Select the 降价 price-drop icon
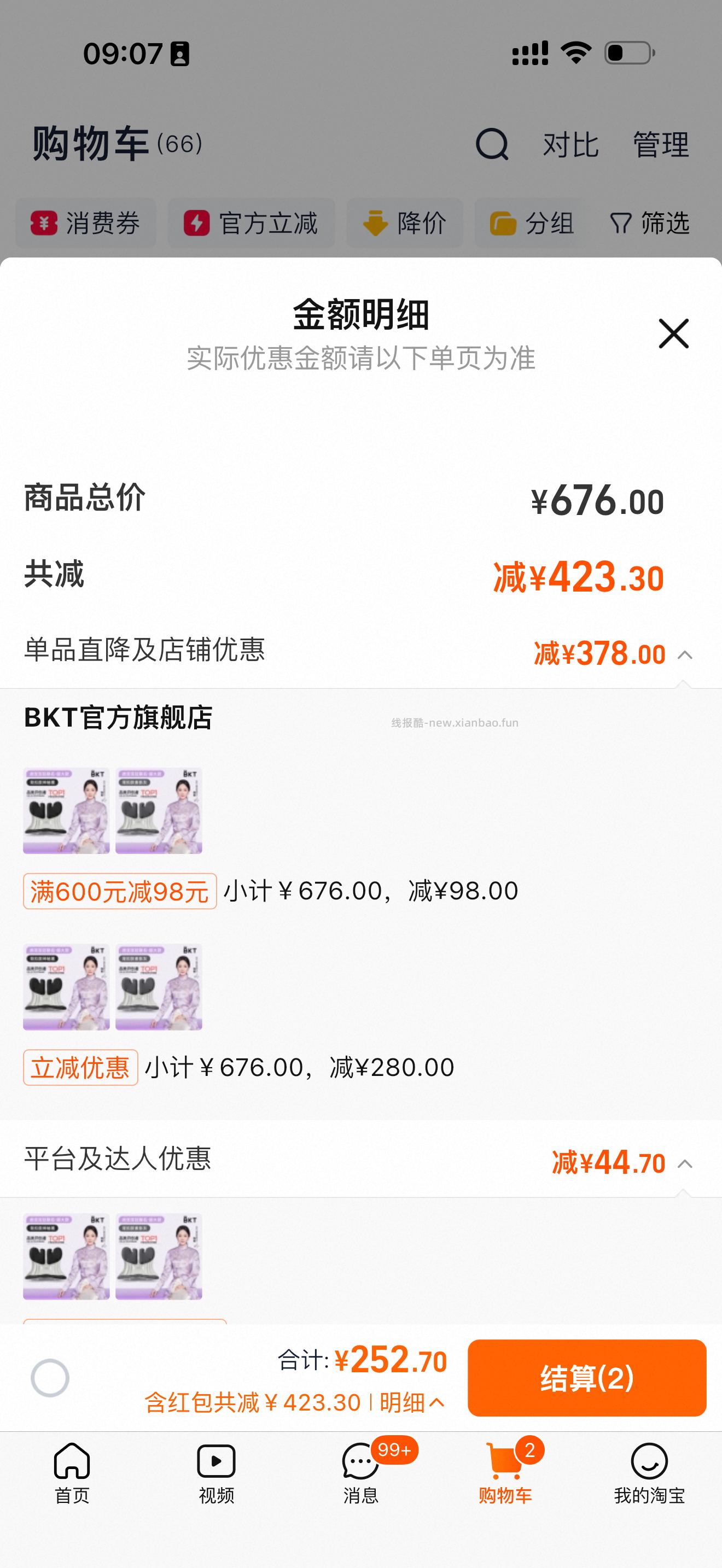This screenshot has width=722, height=1568. 376,224
